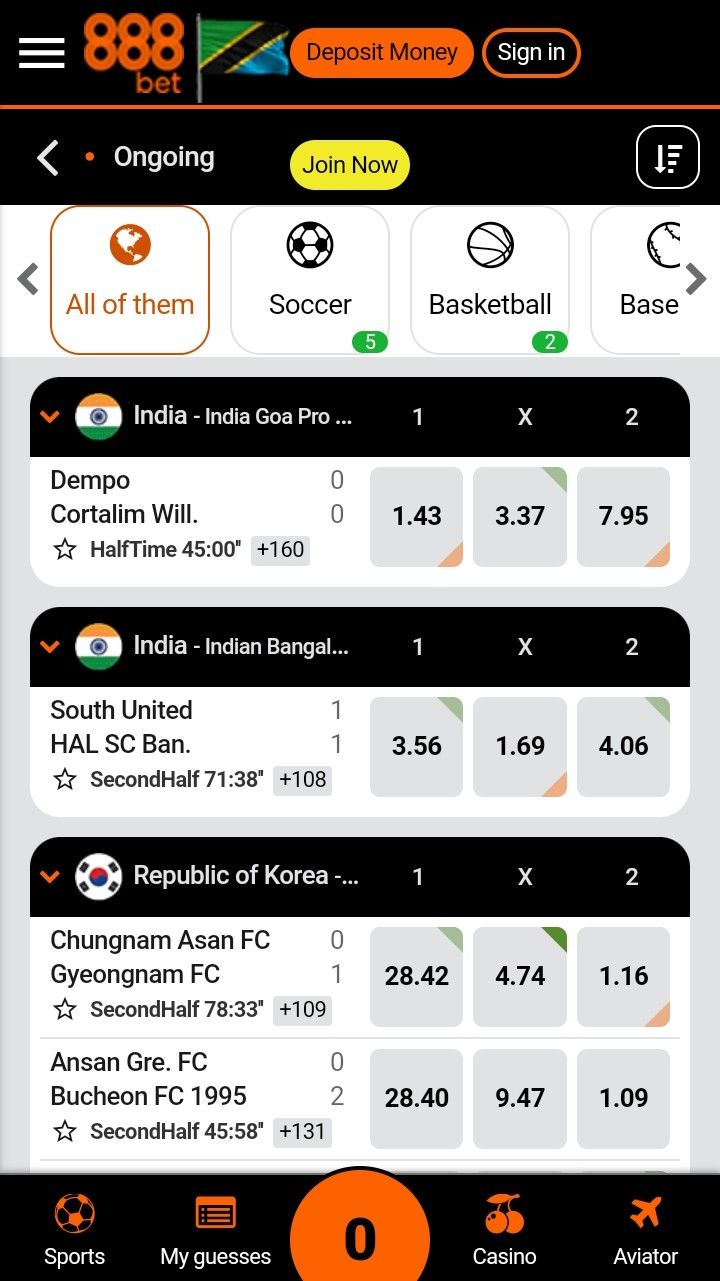
Task: Open +160 more markets for Dempo match
Action: point(280,549)
